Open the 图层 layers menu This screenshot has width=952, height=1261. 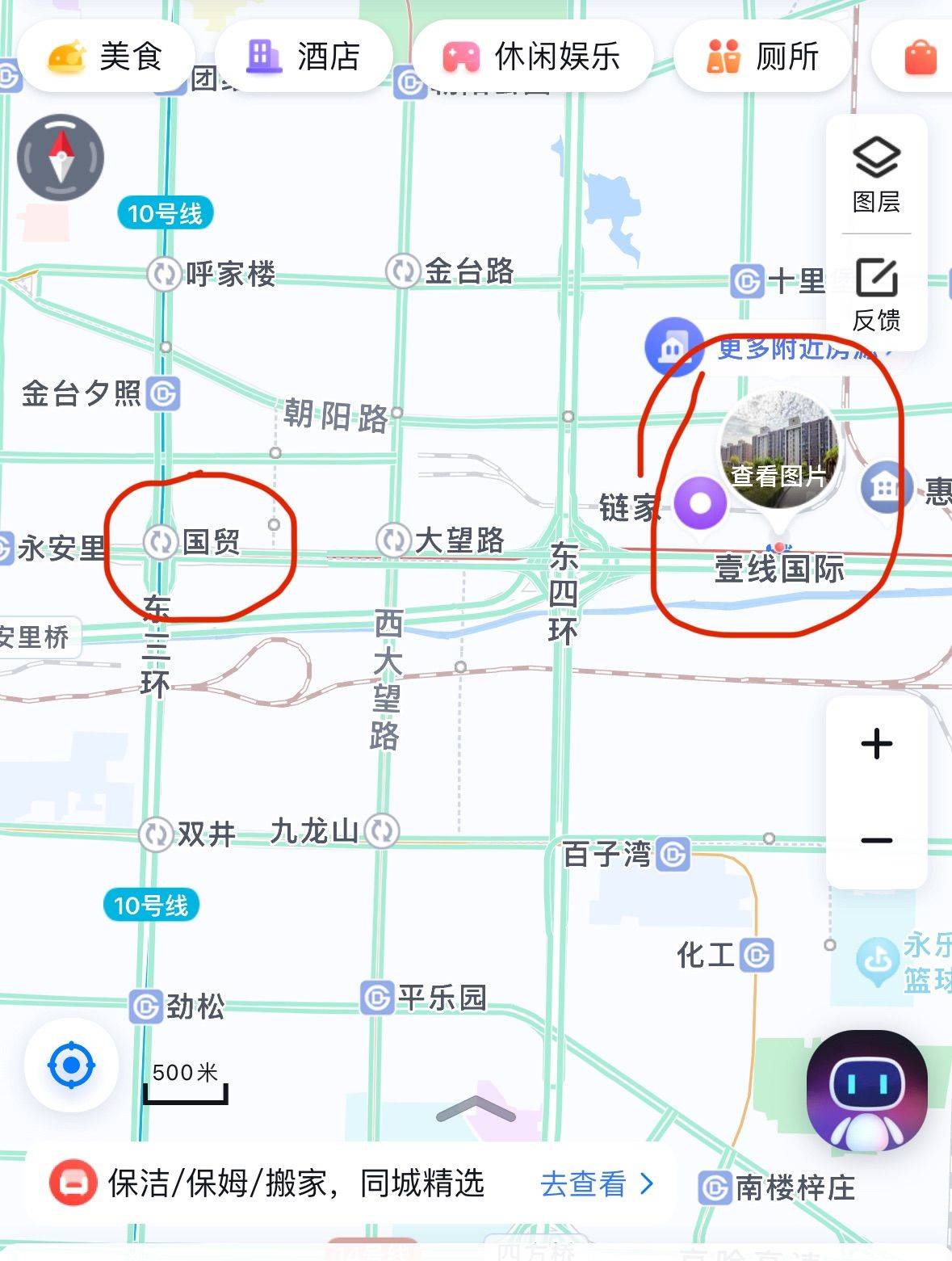tap(876, 174)
